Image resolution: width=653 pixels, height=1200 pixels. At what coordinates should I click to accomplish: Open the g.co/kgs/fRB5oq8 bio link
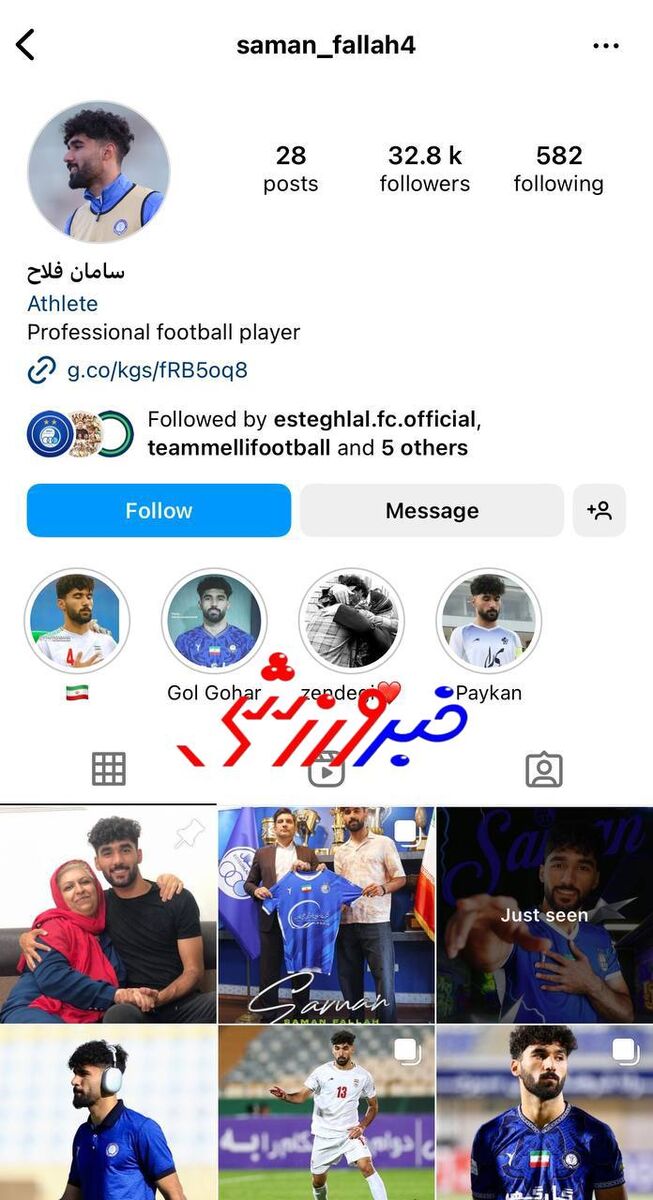tap(157, 370)
